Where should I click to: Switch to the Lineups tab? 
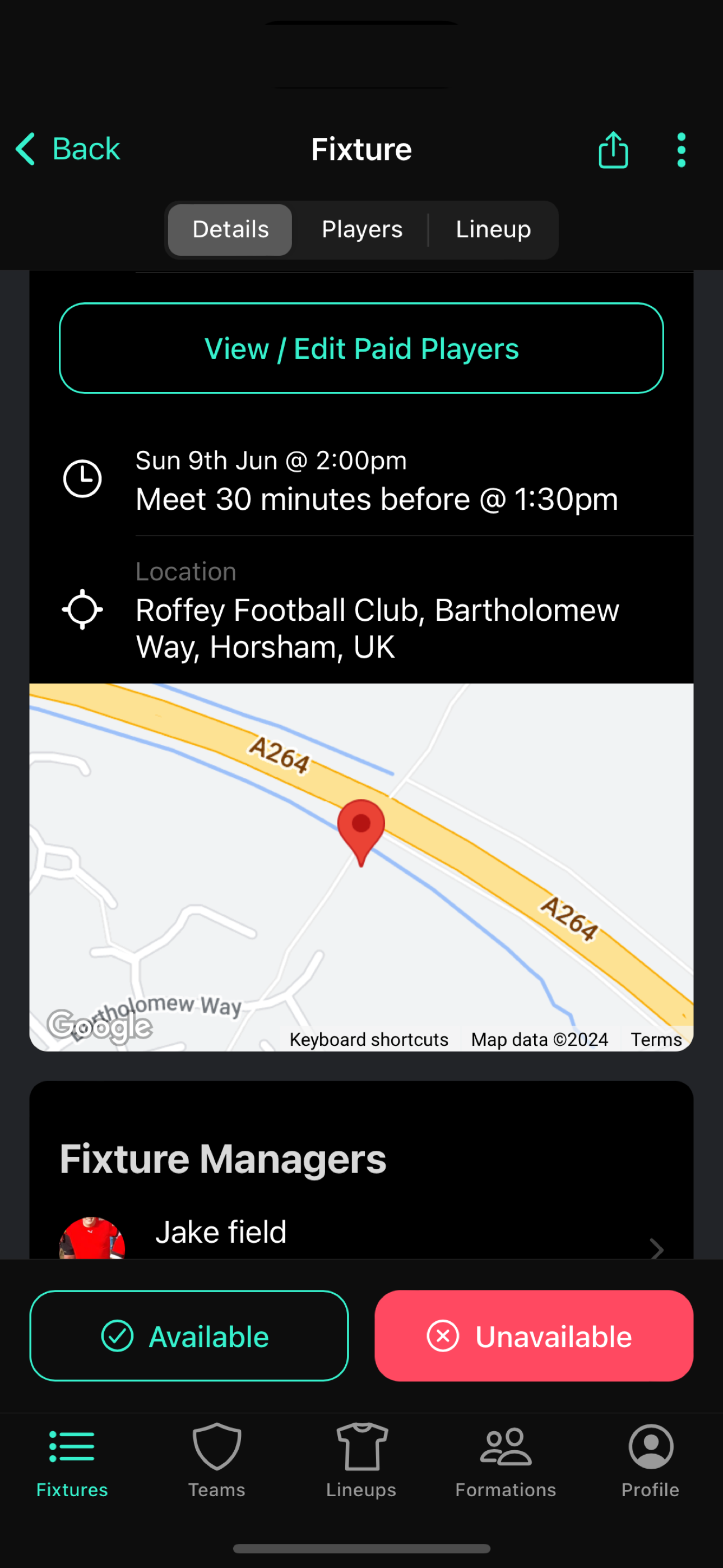(x=361, y=1461)
